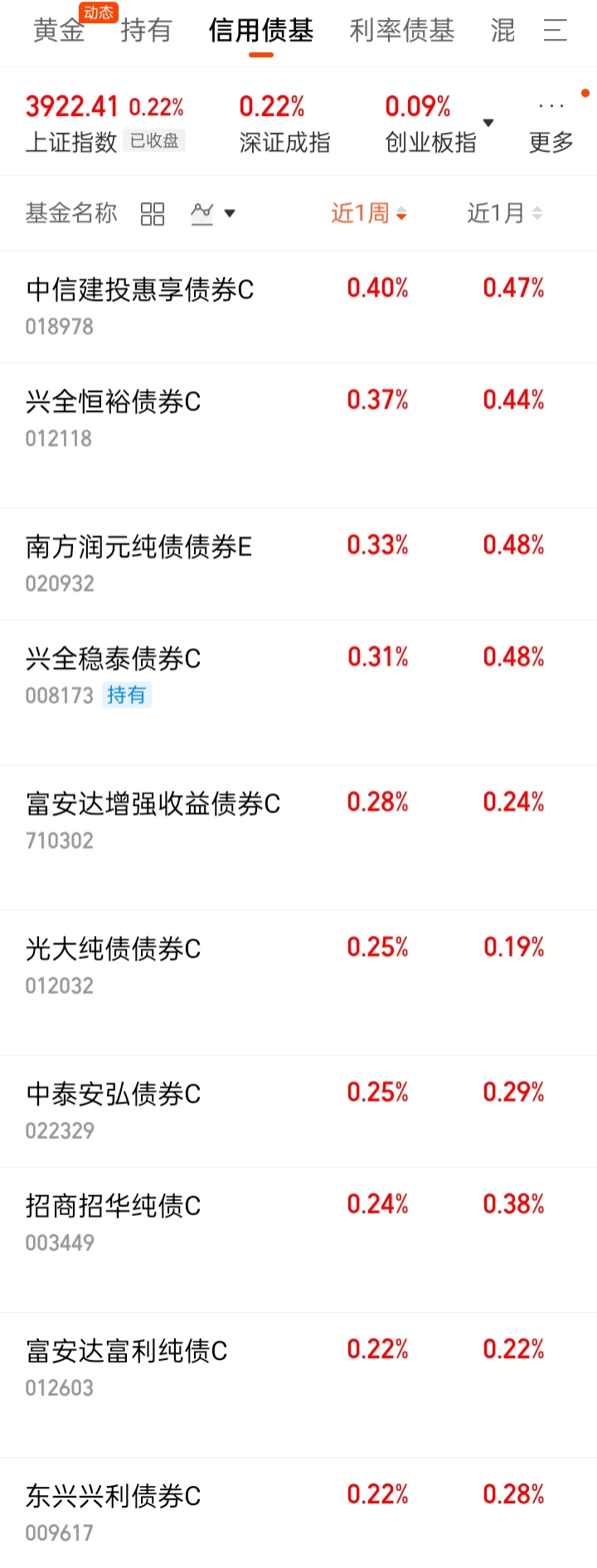This screenshot has width=597, height=1568.
Task: Open the category list menu icon
Action: tap(555, 31)
